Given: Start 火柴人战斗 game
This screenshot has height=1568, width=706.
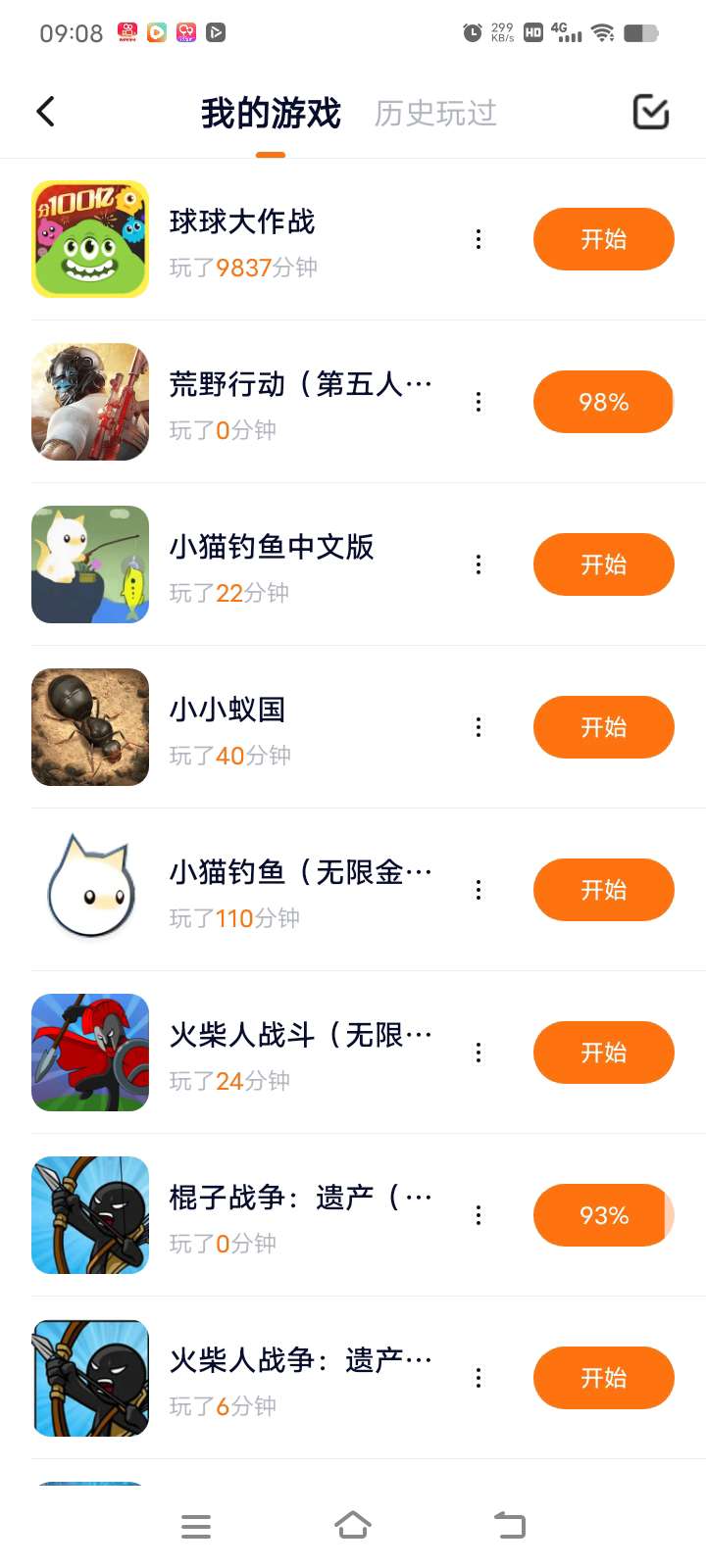Looking at the screenshot, I should click(603, 1053).
